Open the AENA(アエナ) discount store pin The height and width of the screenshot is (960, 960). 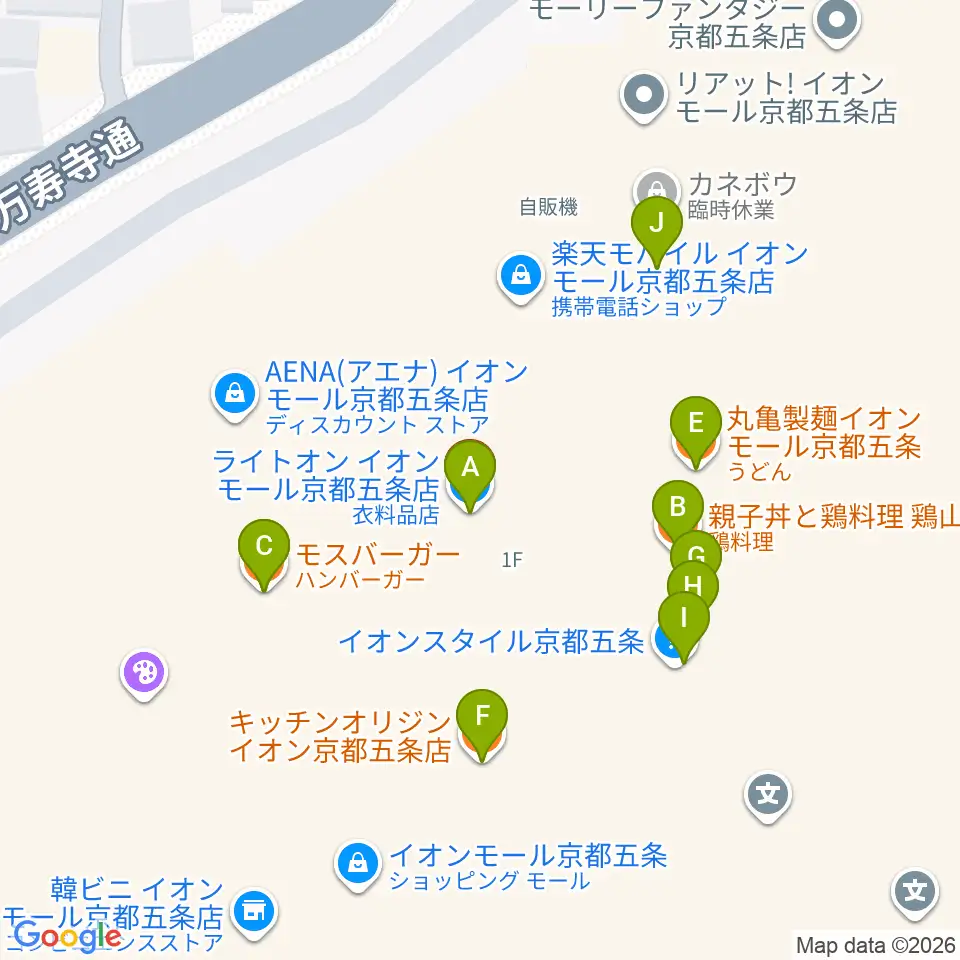click(234, 393)
